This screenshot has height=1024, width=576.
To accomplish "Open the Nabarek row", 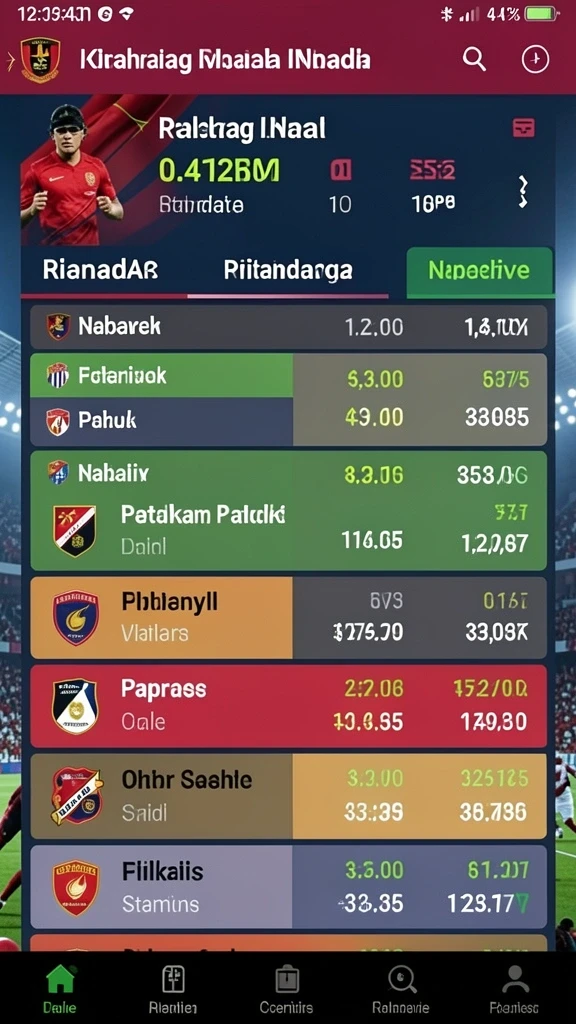I will click(x=288, y=327).
